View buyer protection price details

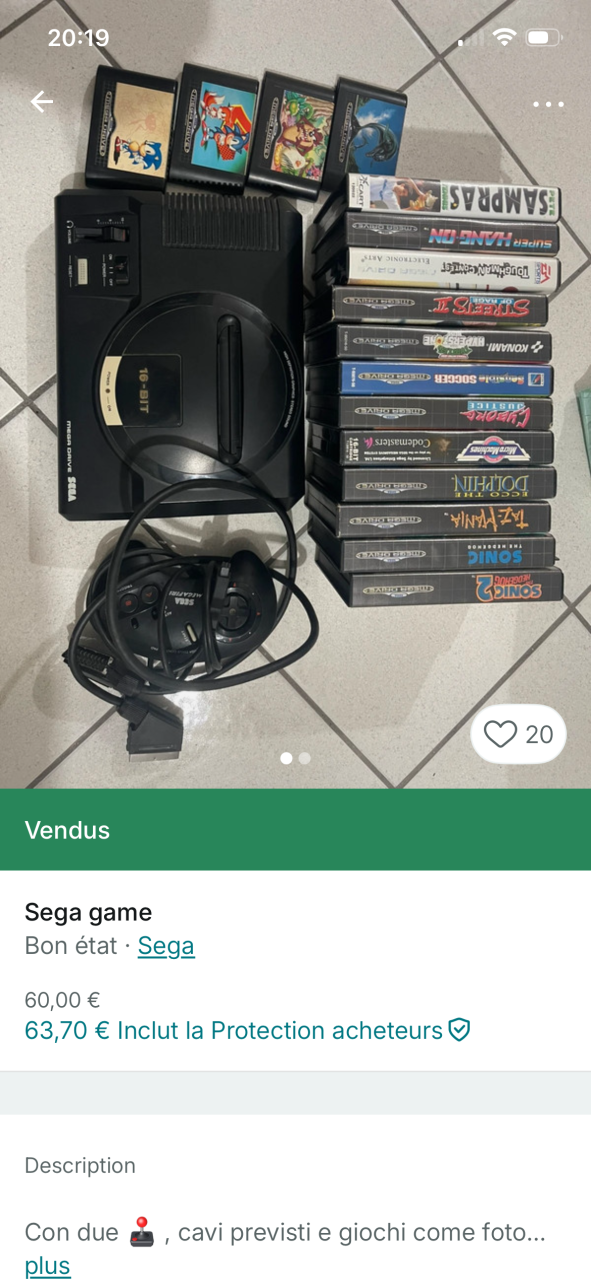coord(247,1031)
